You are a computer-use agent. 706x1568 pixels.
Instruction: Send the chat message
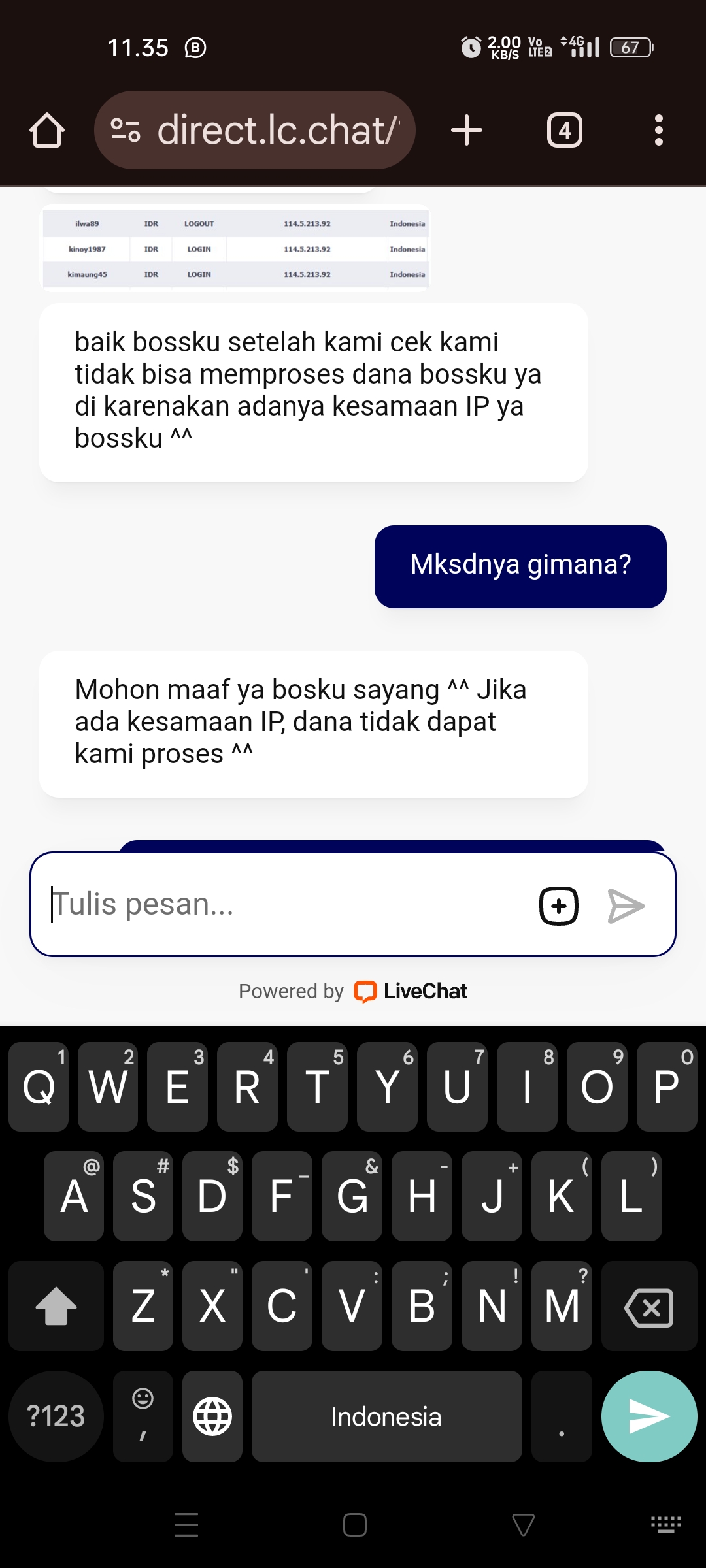626,906
